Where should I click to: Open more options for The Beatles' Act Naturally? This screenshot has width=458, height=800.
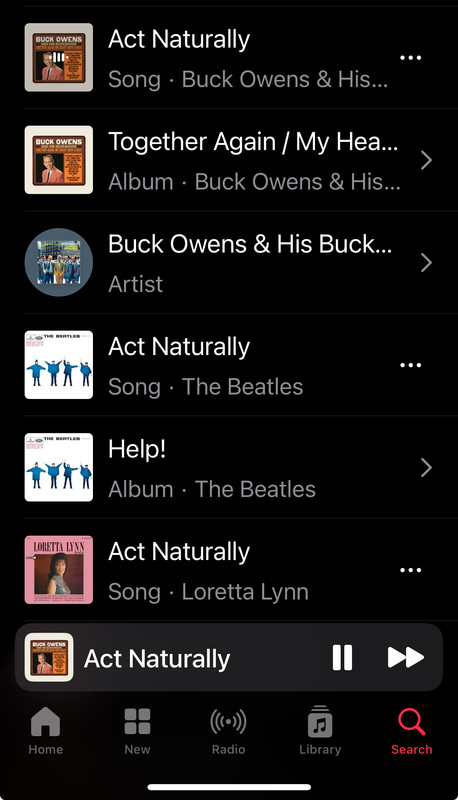tap(411, 365)
